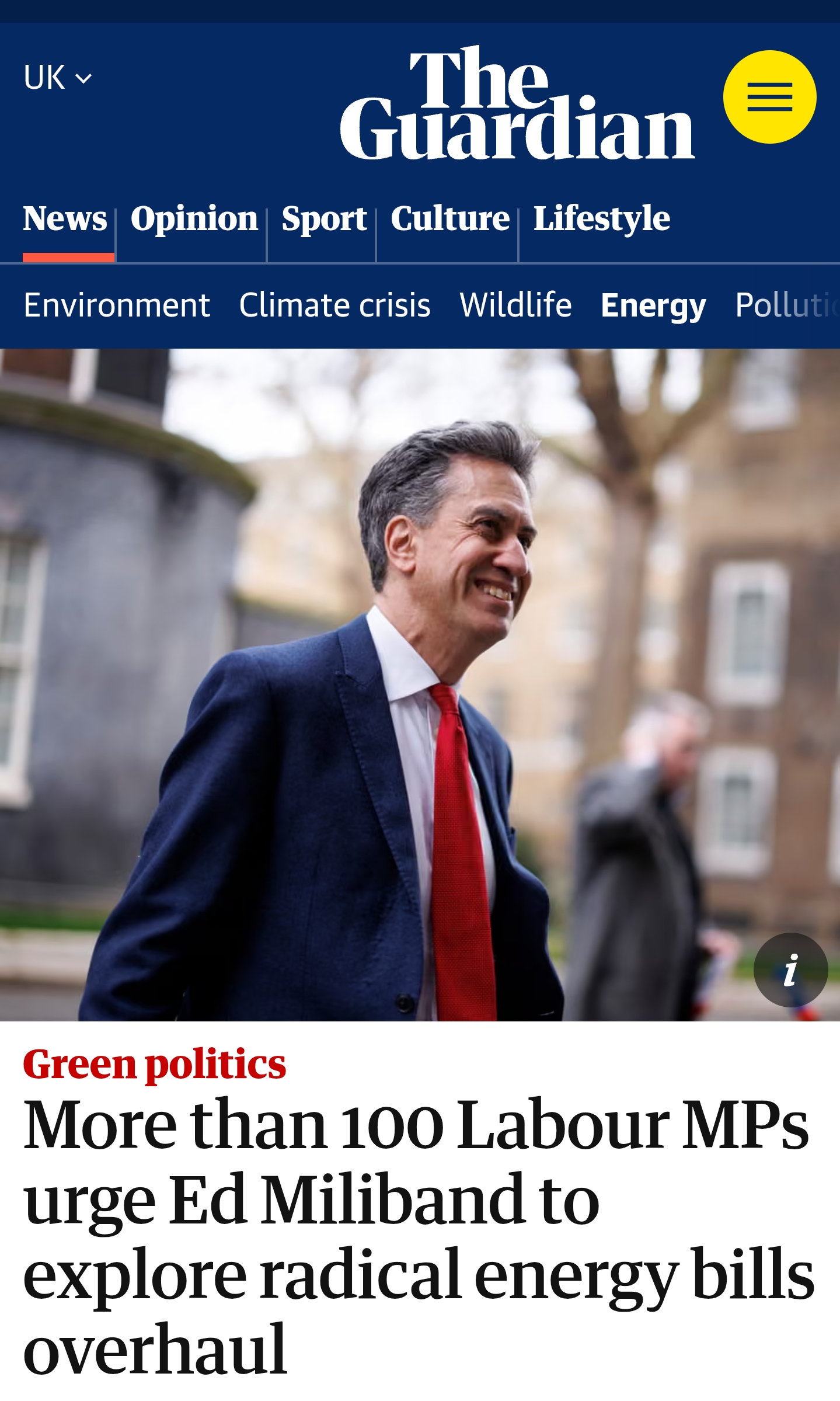Open the Green politics topic link

[x=155, y=1064]
